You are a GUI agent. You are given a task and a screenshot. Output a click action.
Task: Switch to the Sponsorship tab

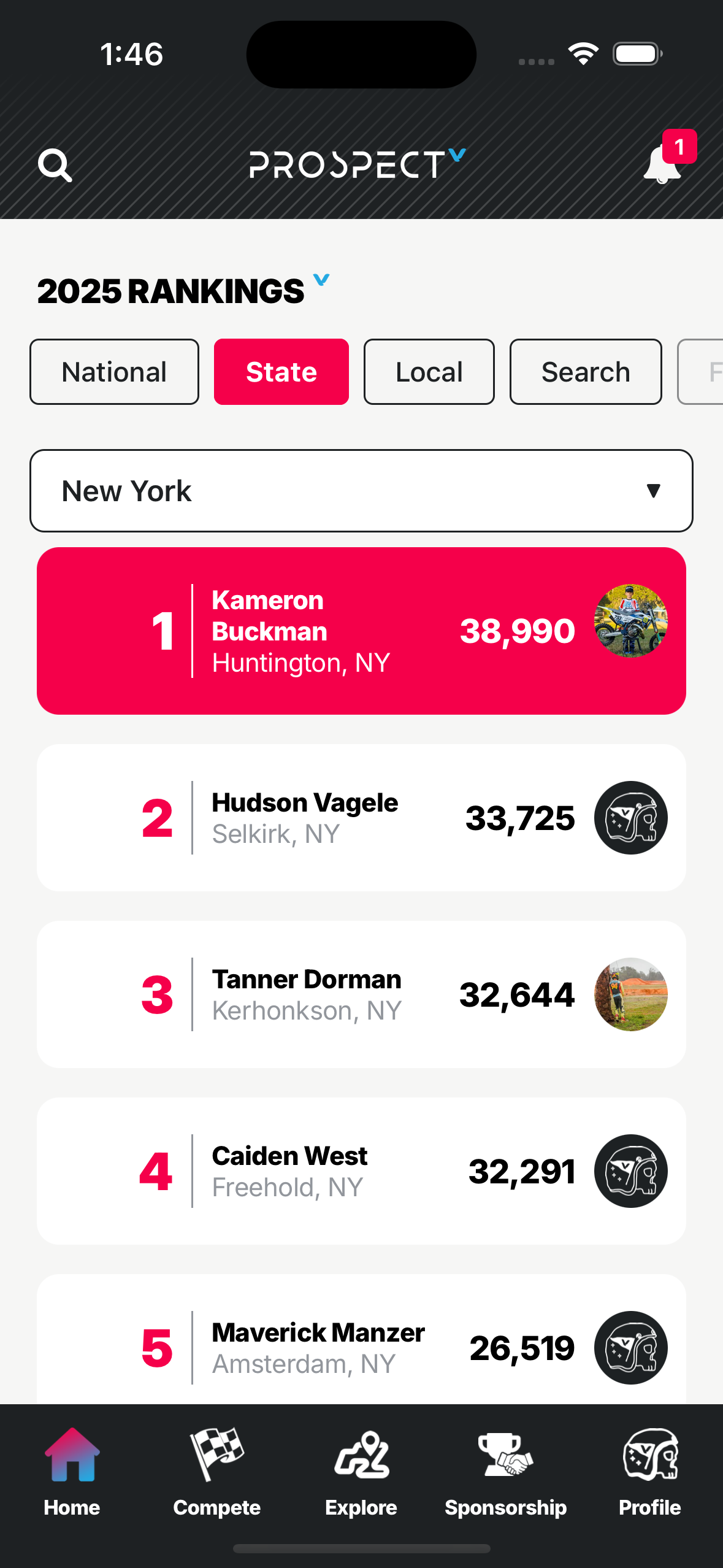(505, 1471)
